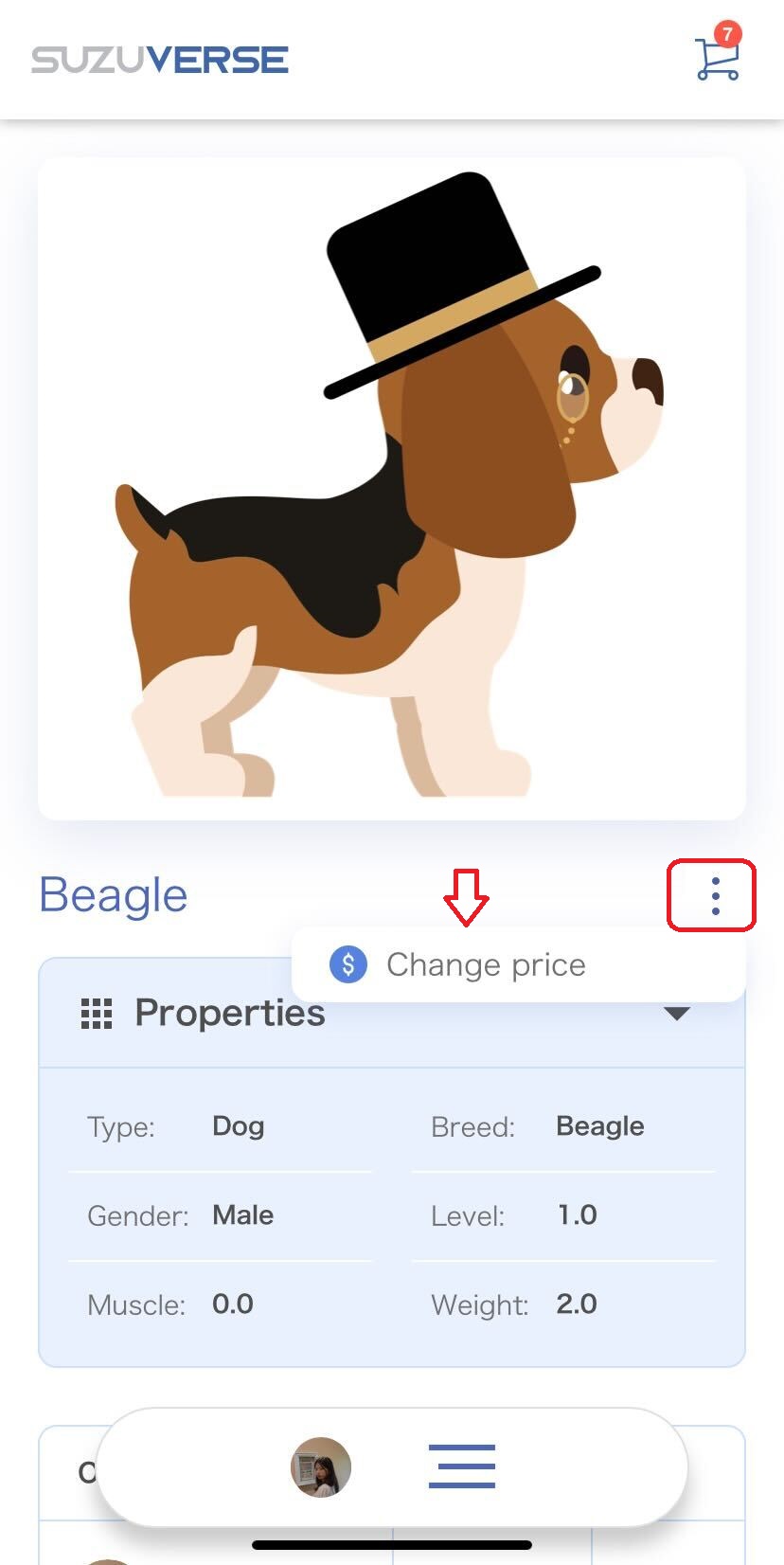The height and width of the screenshot is (1565, 784).
Task: Tap the three-dot overflow menu beside Beagle
Action: 715,895
